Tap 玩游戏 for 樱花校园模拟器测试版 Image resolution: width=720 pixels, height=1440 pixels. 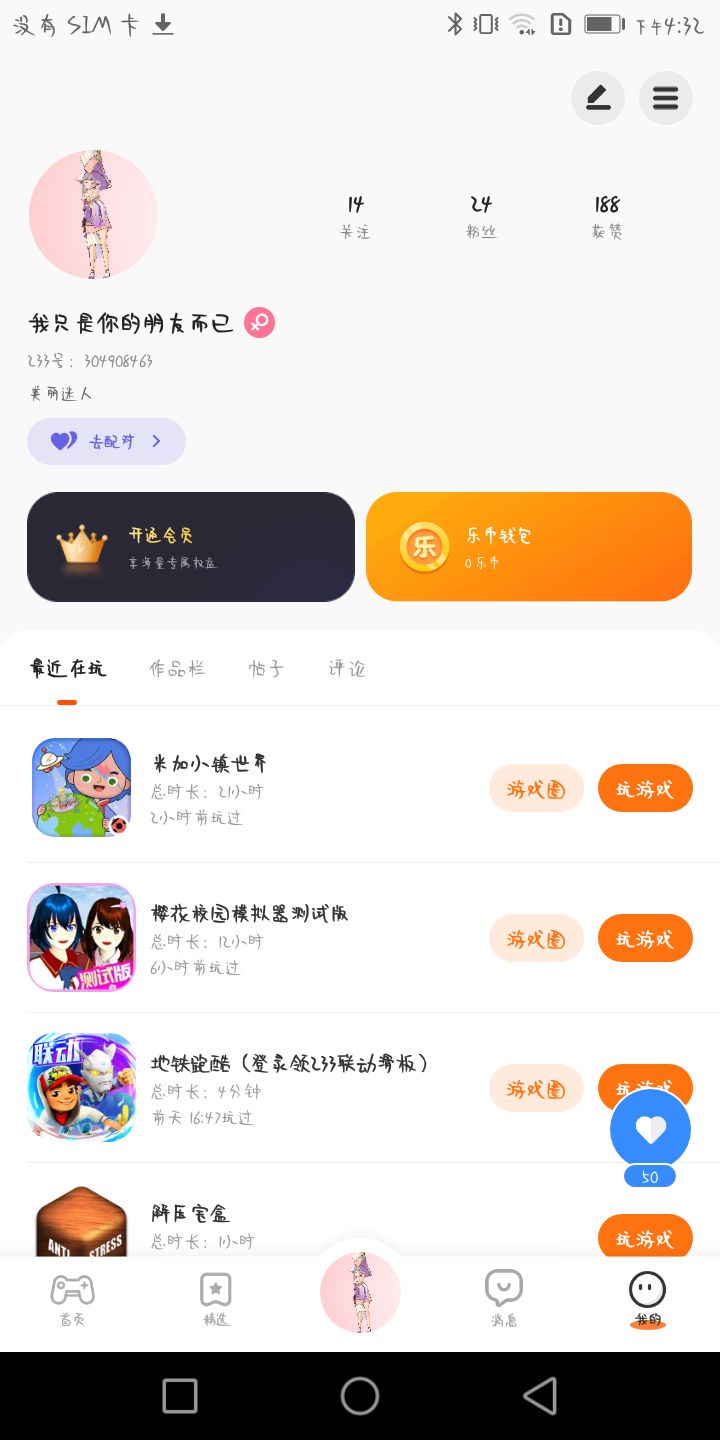click(x=645, y=939)
